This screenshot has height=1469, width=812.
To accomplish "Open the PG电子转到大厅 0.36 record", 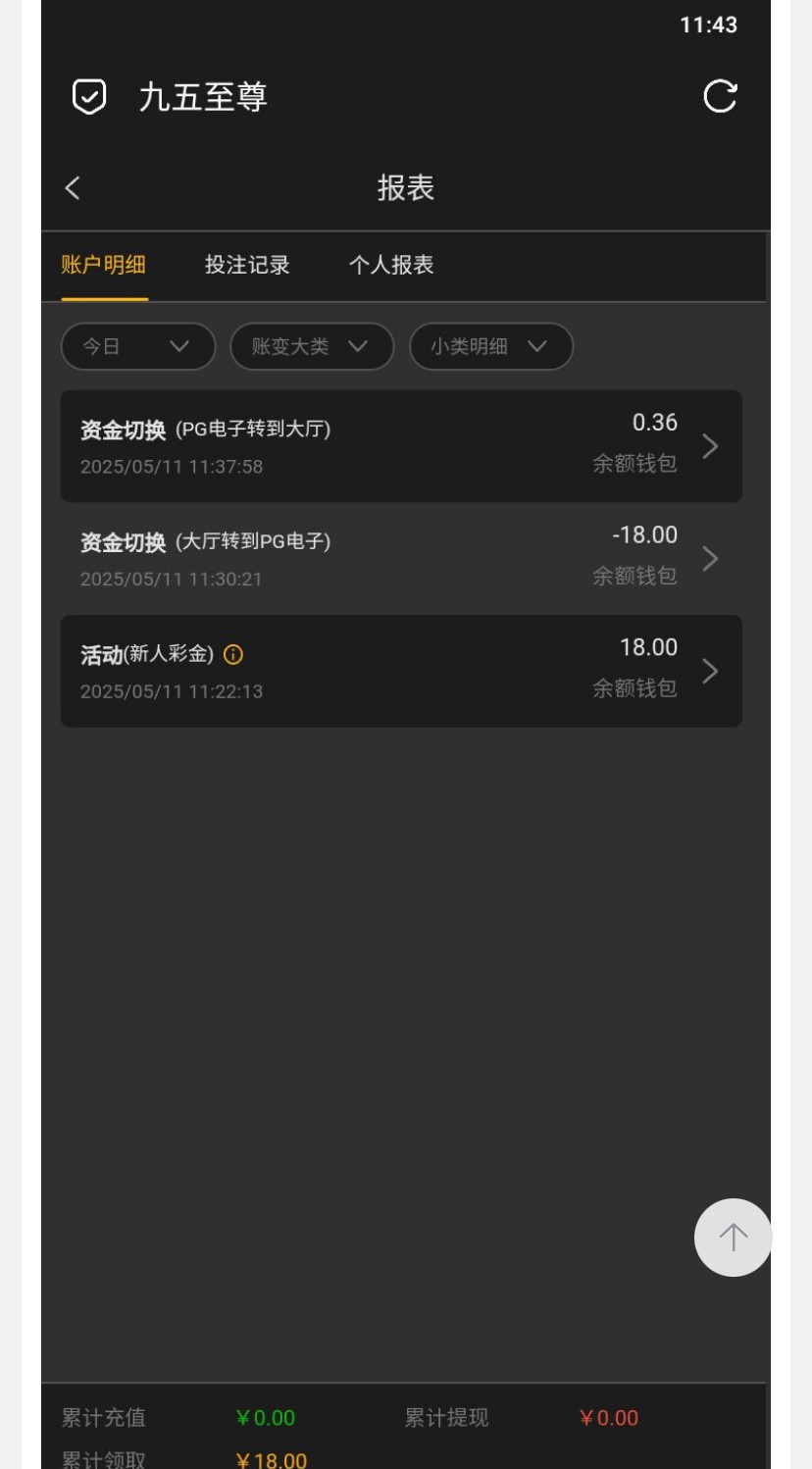I will click(x=400, y=446).
